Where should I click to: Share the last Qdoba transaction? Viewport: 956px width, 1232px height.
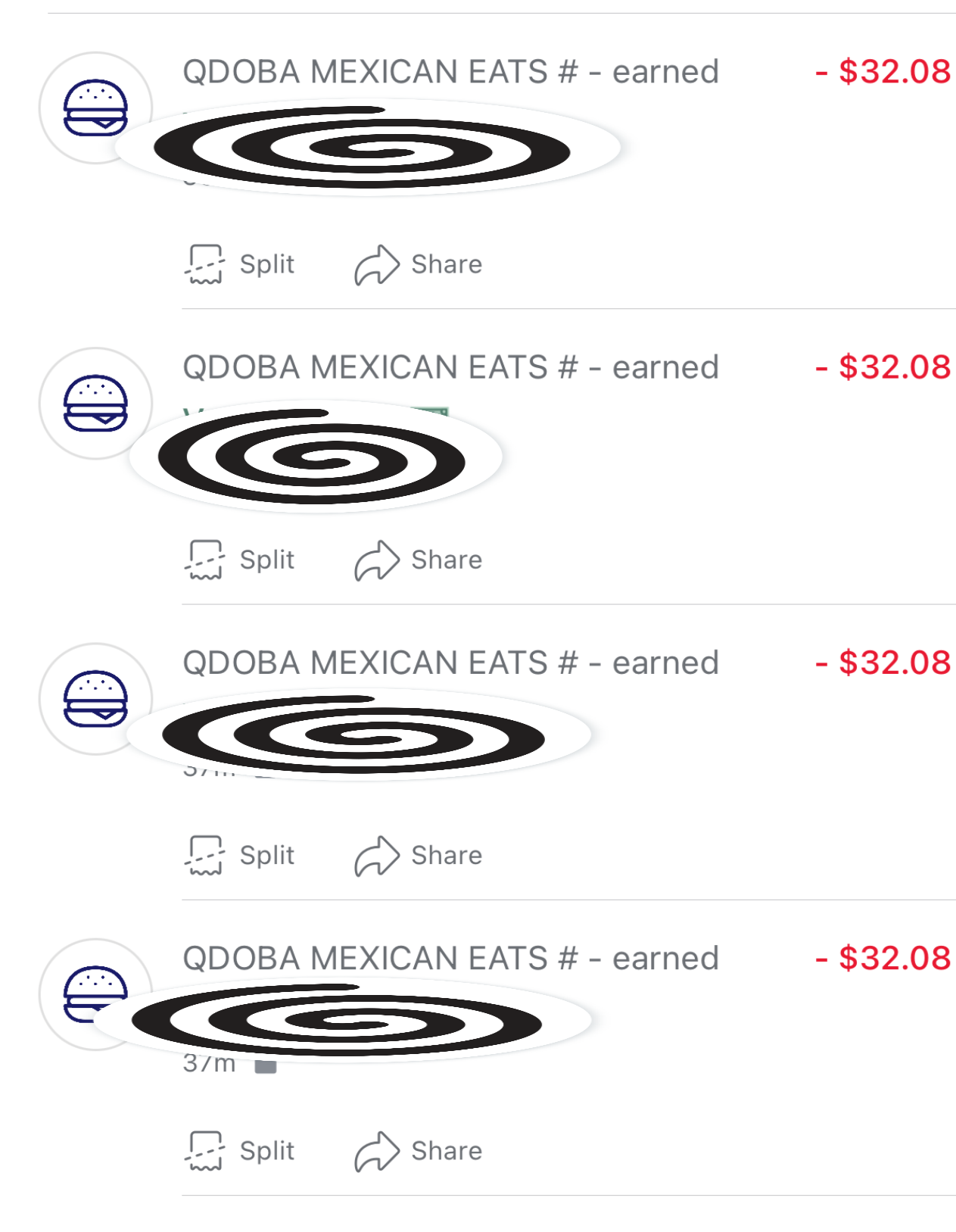(418, 1150)
